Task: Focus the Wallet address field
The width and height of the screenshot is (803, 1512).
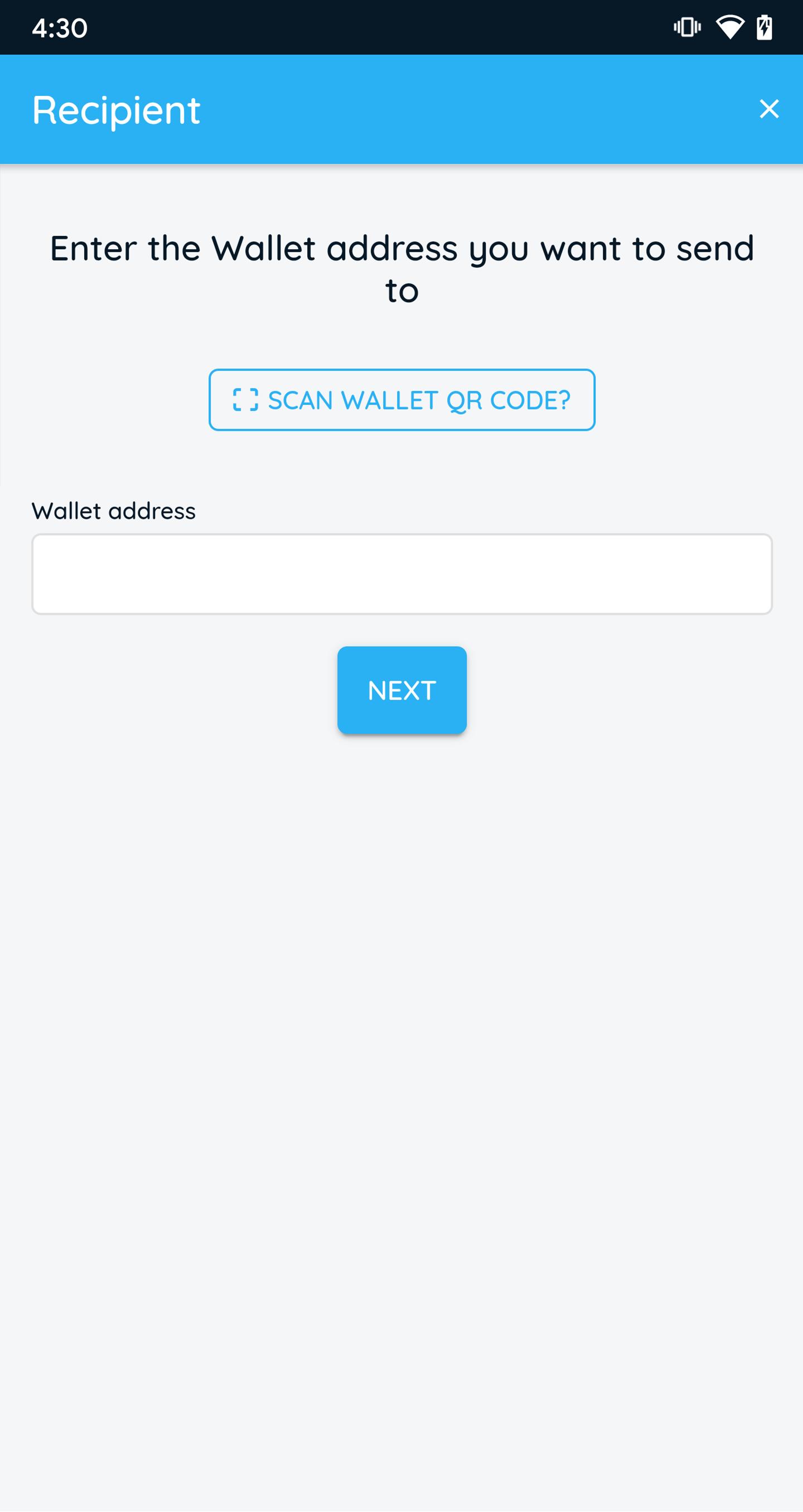Action: pyautogui.click(x=401, y=574)
